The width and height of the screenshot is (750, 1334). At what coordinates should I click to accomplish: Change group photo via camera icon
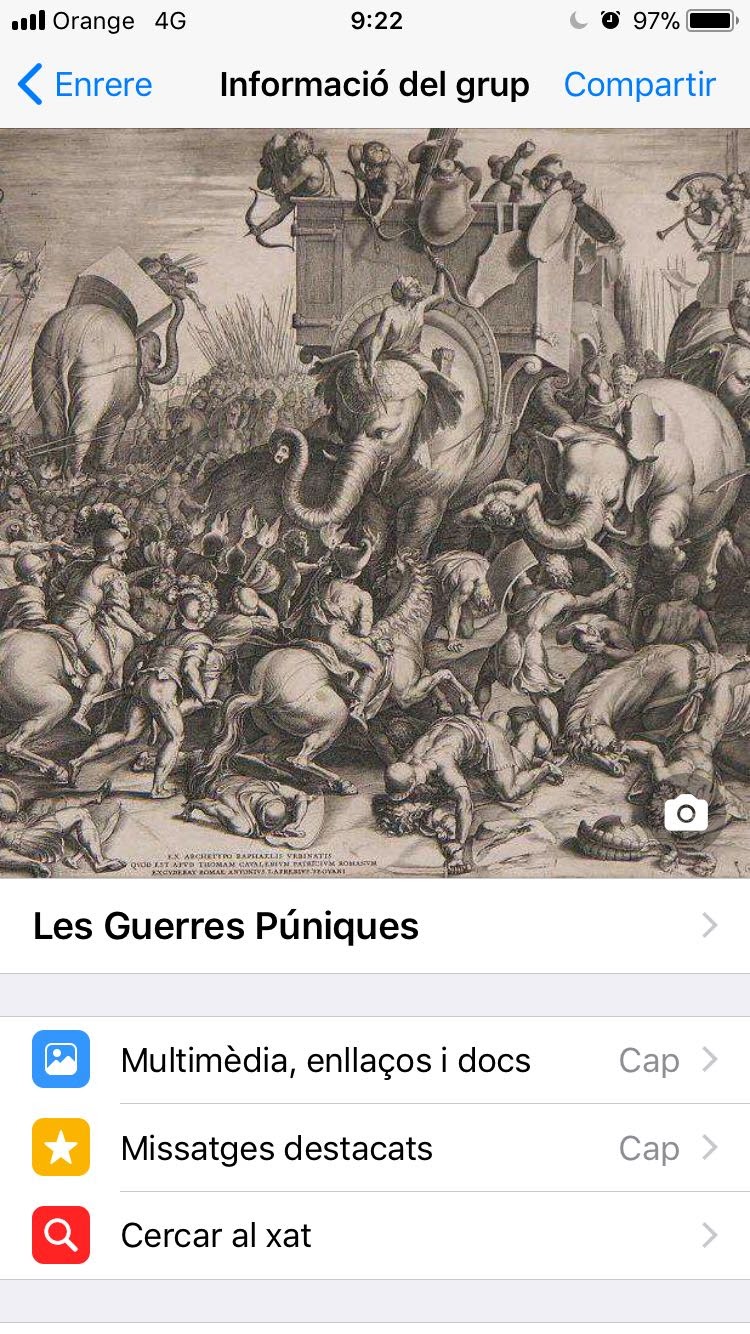[x=686, y=813]
